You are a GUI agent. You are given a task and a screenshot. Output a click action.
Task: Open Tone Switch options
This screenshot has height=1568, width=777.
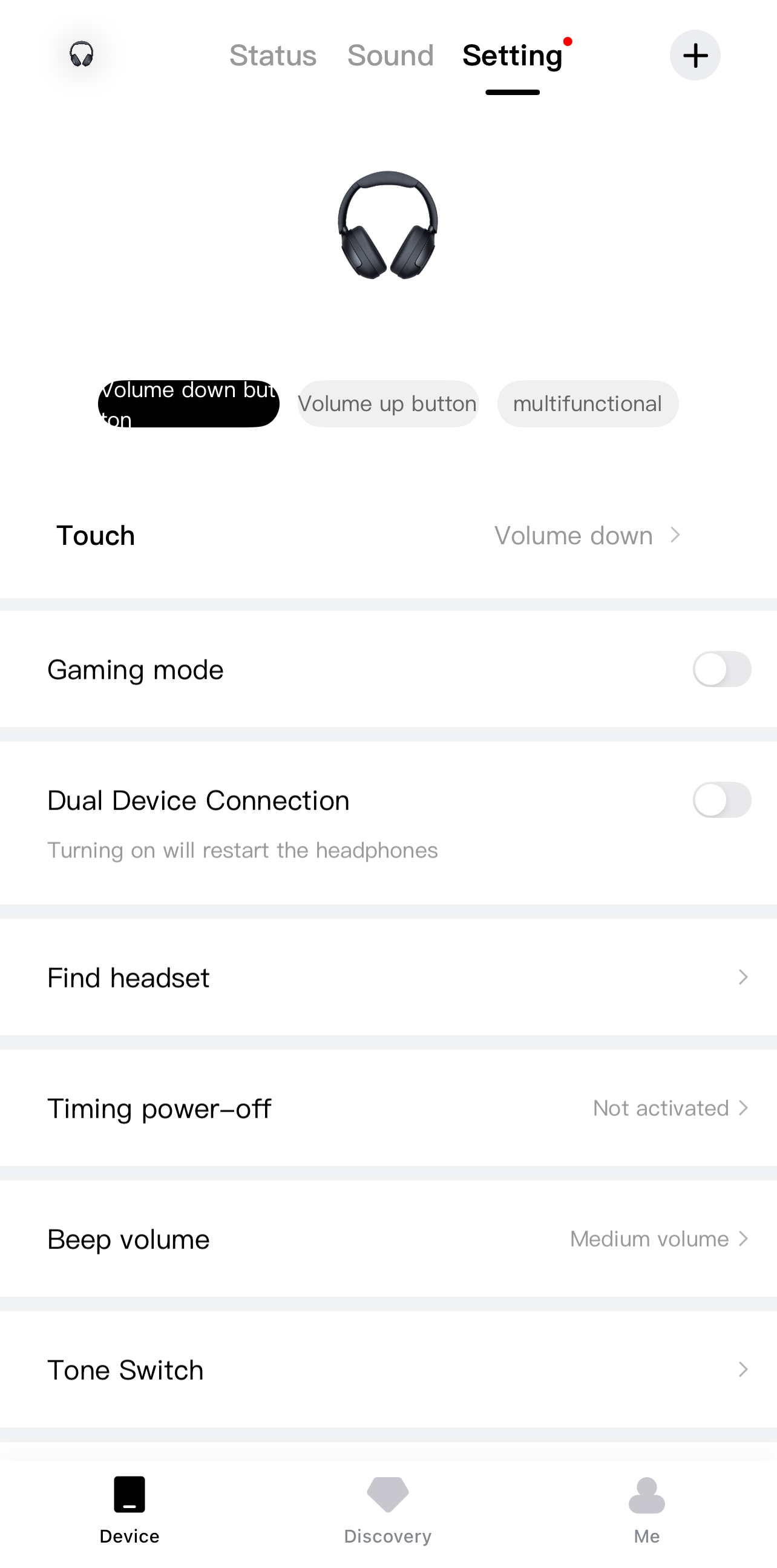click(388, 1370)
